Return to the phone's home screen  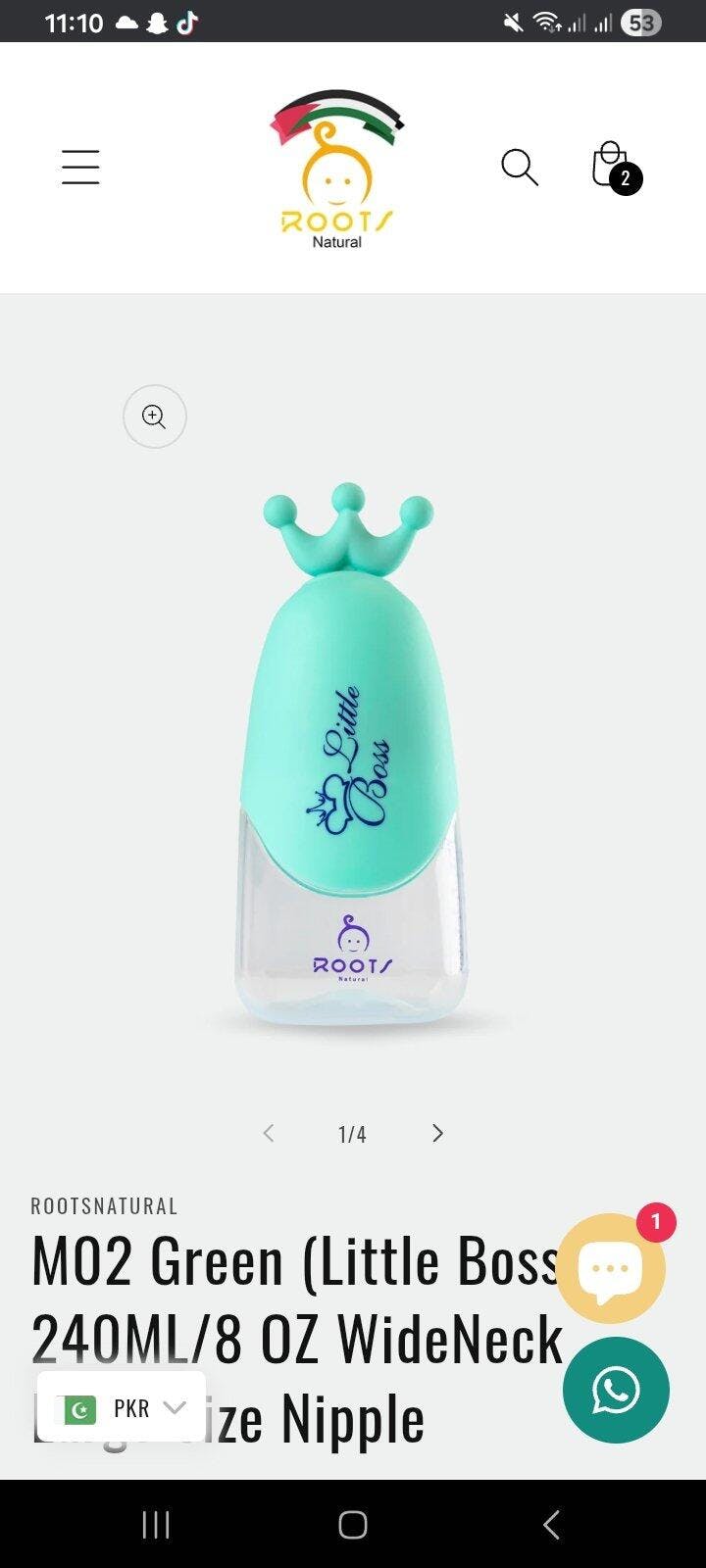click(x=353, y=1524)
